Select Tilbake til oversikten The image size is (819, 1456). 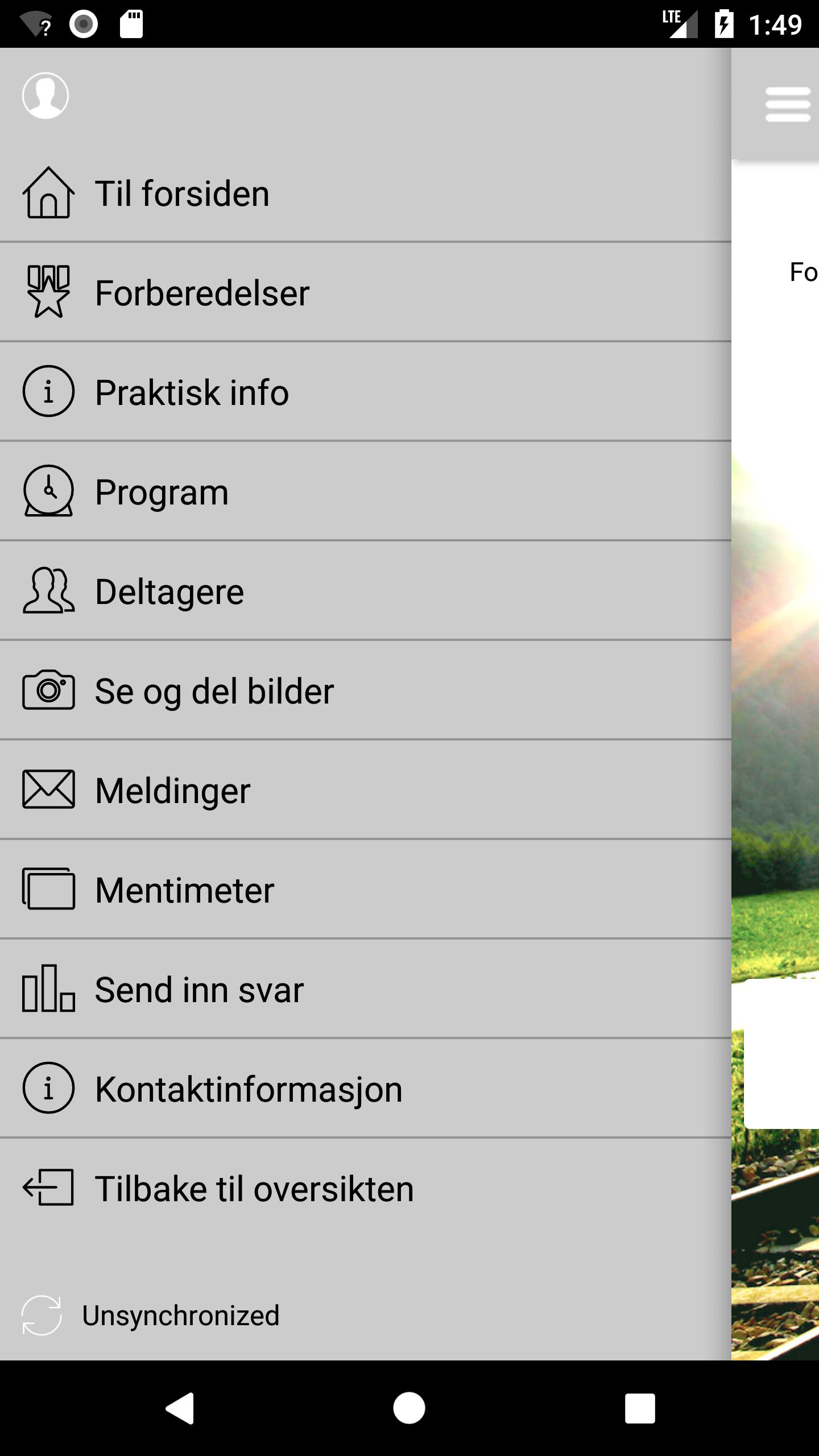[254, 1189]
